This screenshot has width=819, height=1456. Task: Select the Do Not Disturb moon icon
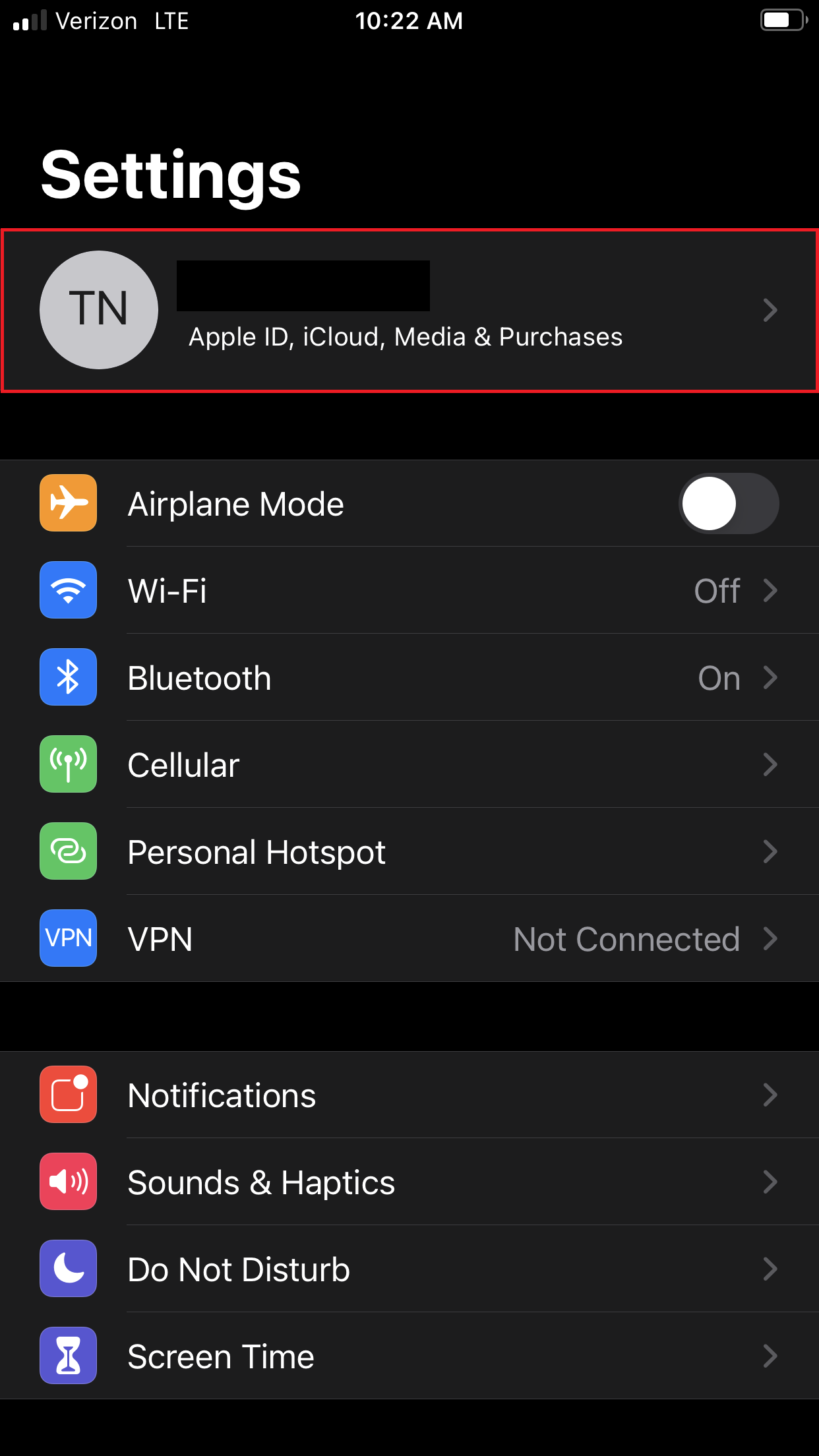68,1269
